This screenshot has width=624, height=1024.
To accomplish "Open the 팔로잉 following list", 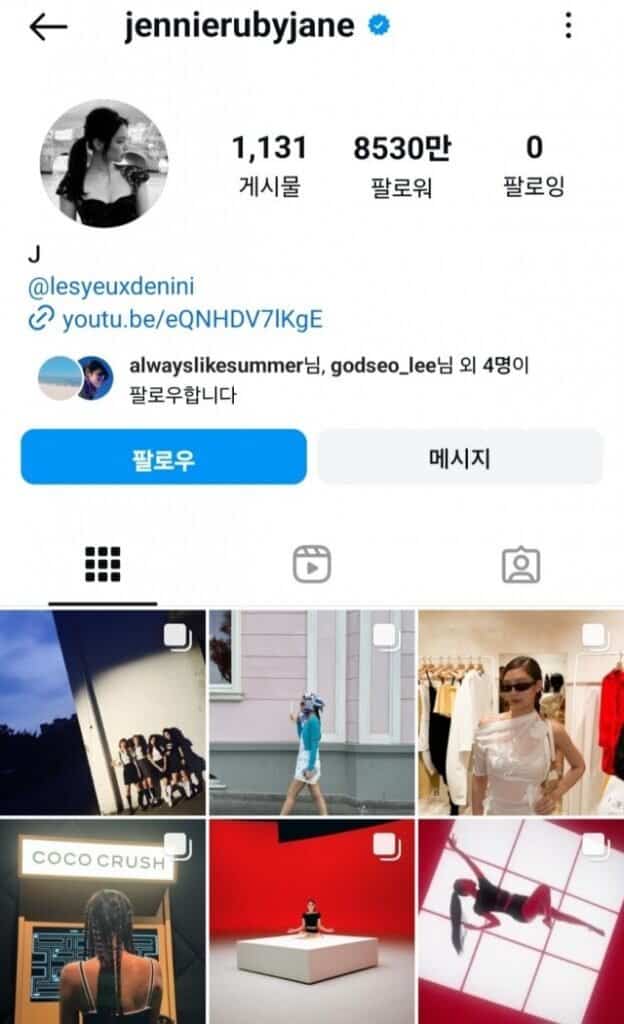I will 534,165.
